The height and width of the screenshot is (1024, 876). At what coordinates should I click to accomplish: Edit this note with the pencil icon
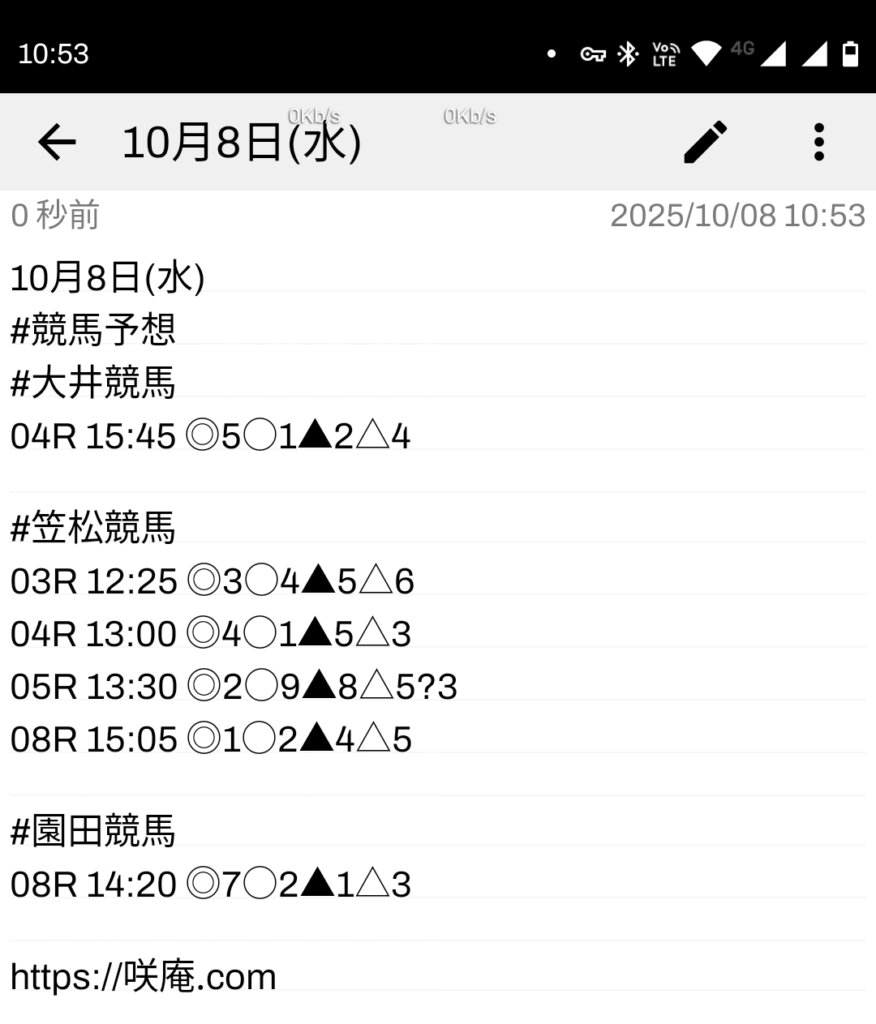tap(706, 142)
